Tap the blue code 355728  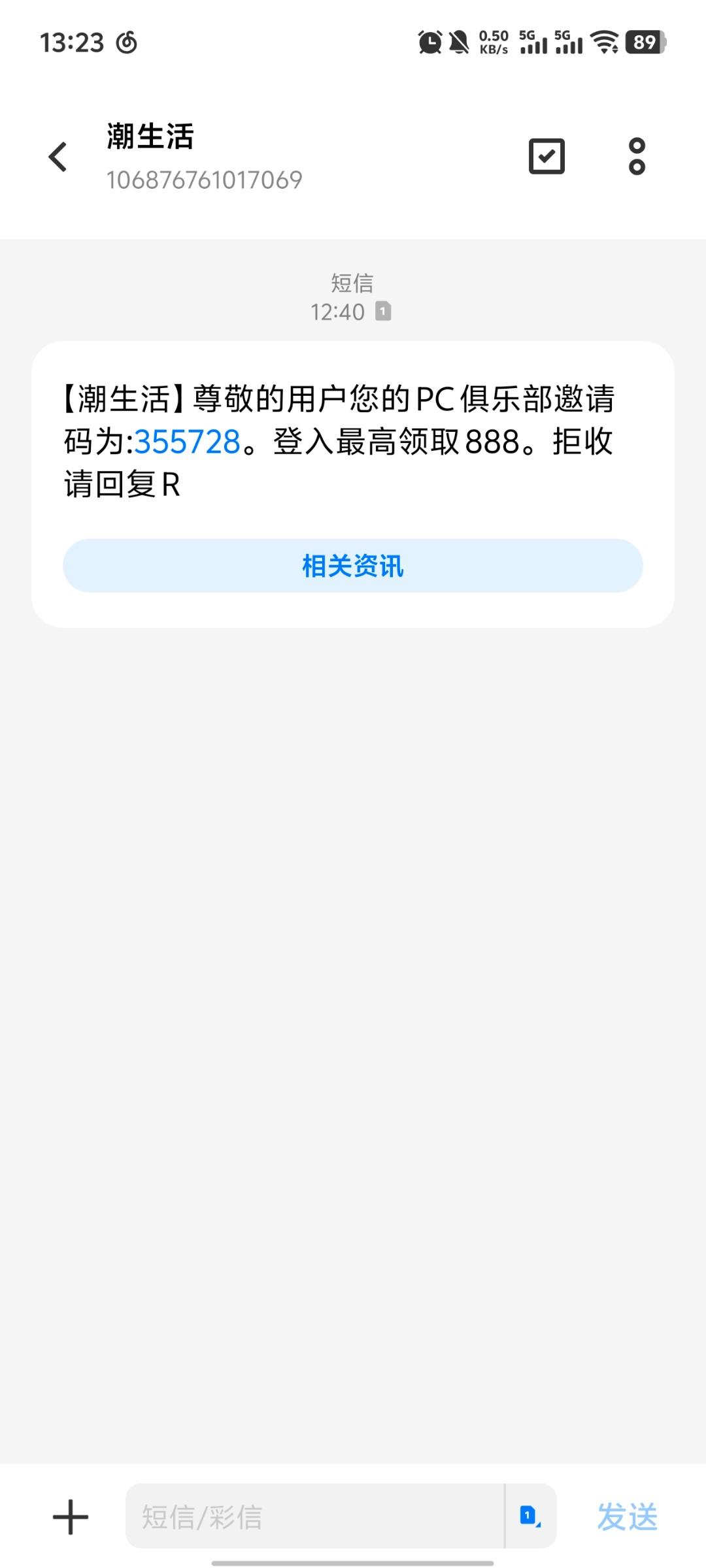coord(188,442)
